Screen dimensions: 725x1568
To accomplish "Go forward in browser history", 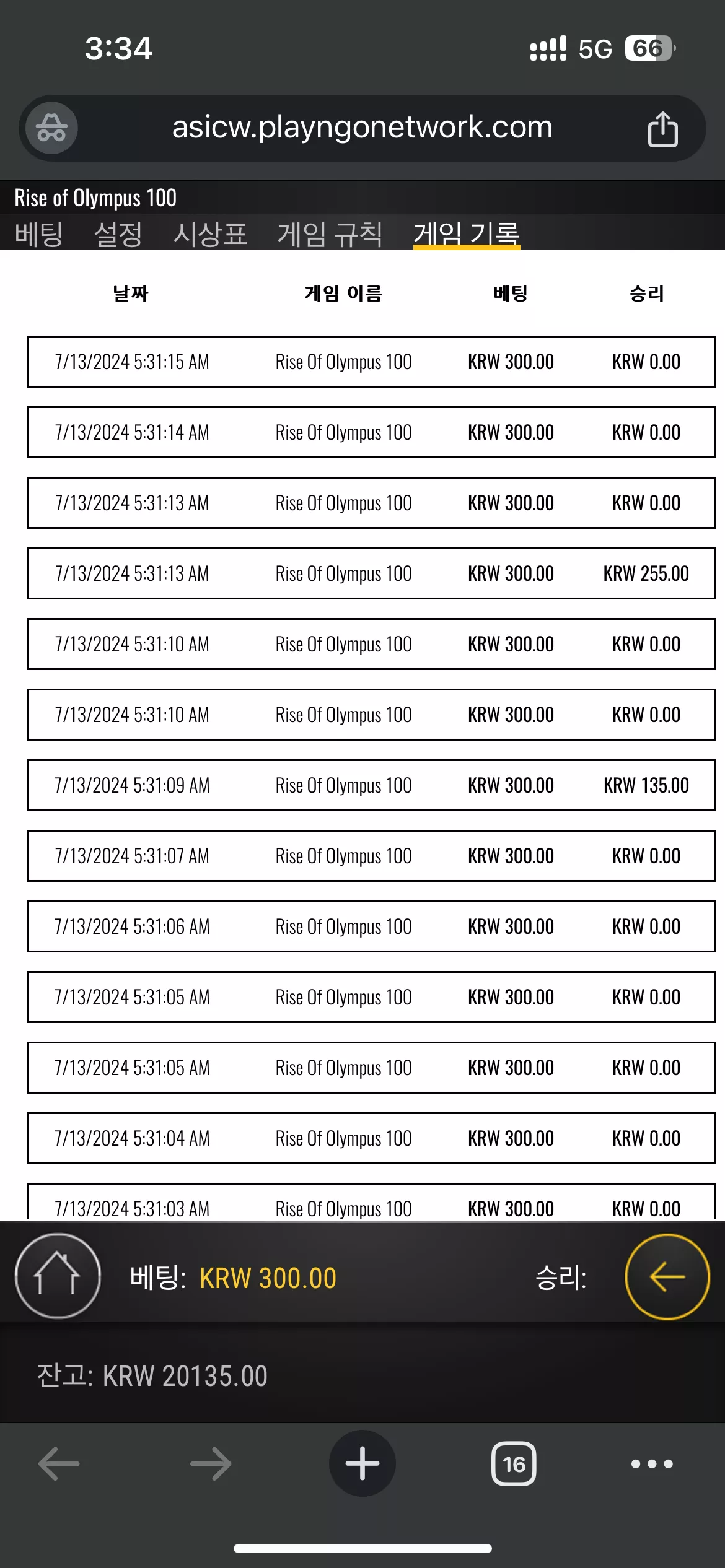I will coord(211,1464).
